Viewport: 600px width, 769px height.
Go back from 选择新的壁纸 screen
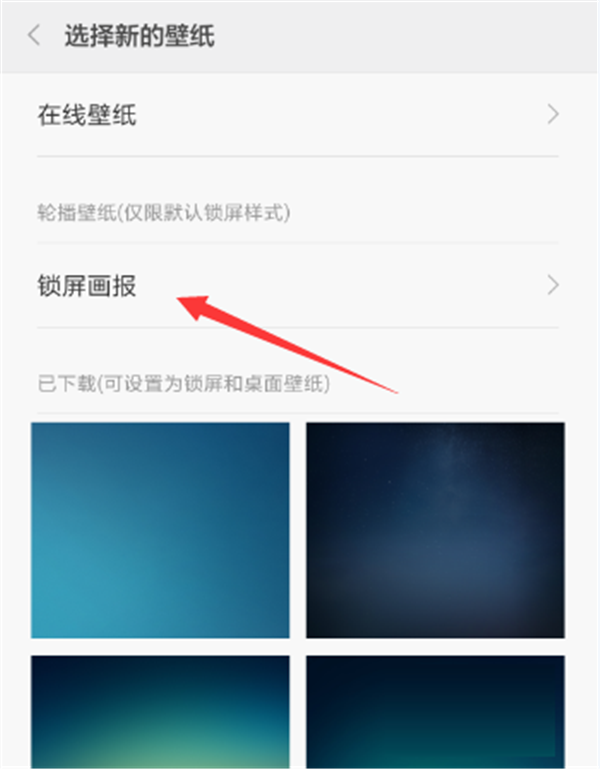tap(35, 37)
